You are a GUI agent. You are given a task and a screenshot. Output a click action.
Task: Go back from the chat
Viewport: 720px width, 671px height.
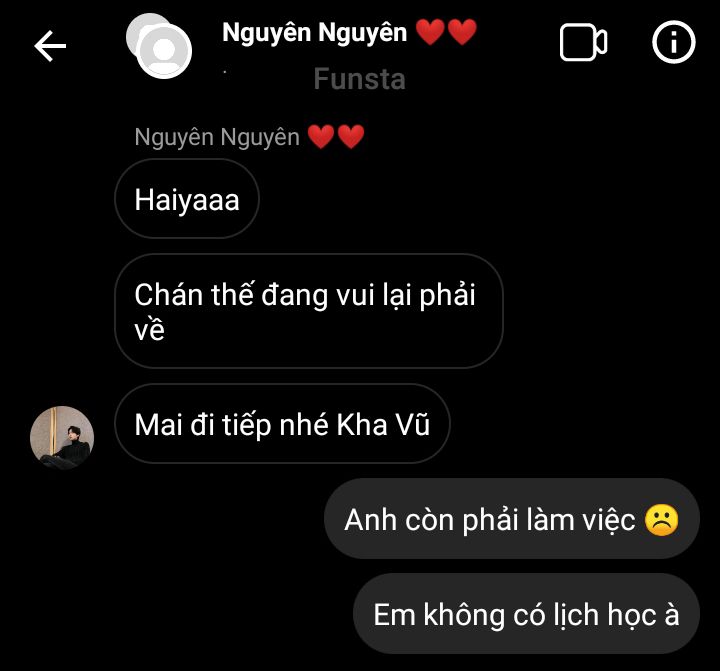point(50,45)
